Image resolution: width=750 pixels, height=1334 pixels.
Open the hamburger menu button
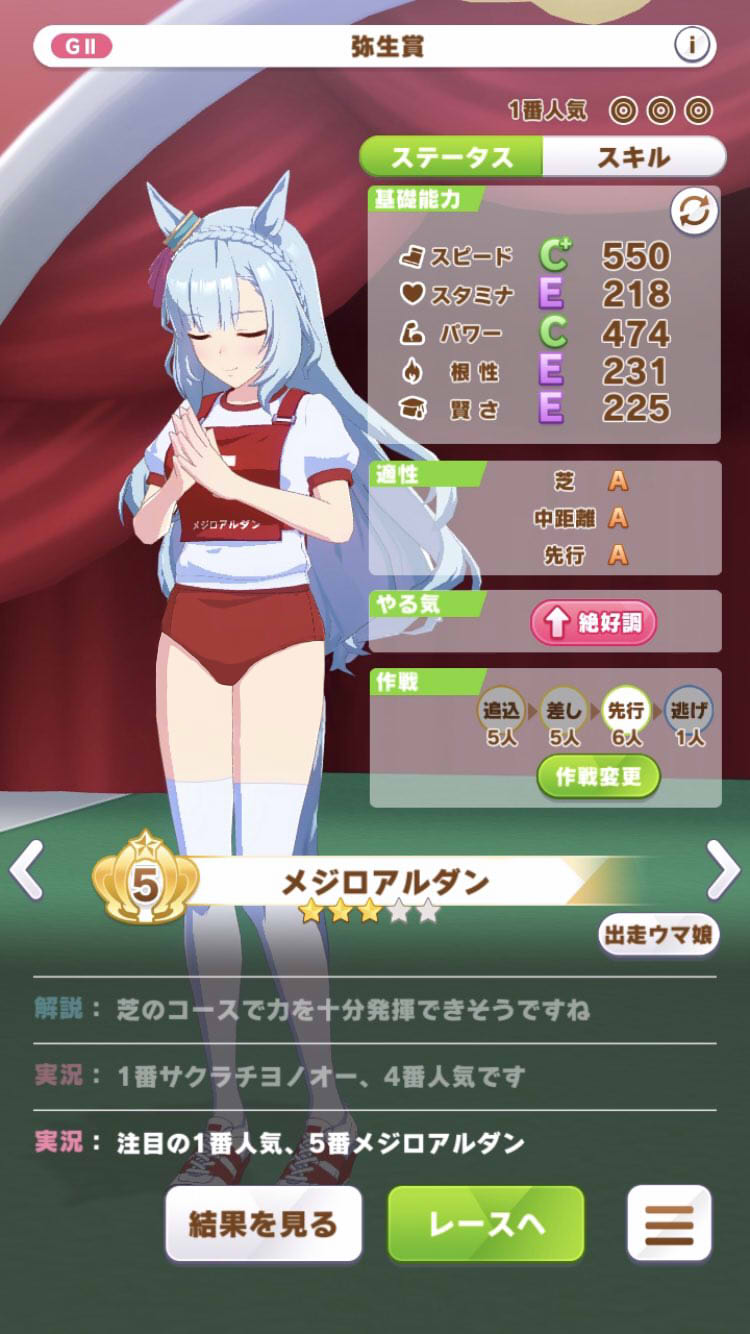669,1224
